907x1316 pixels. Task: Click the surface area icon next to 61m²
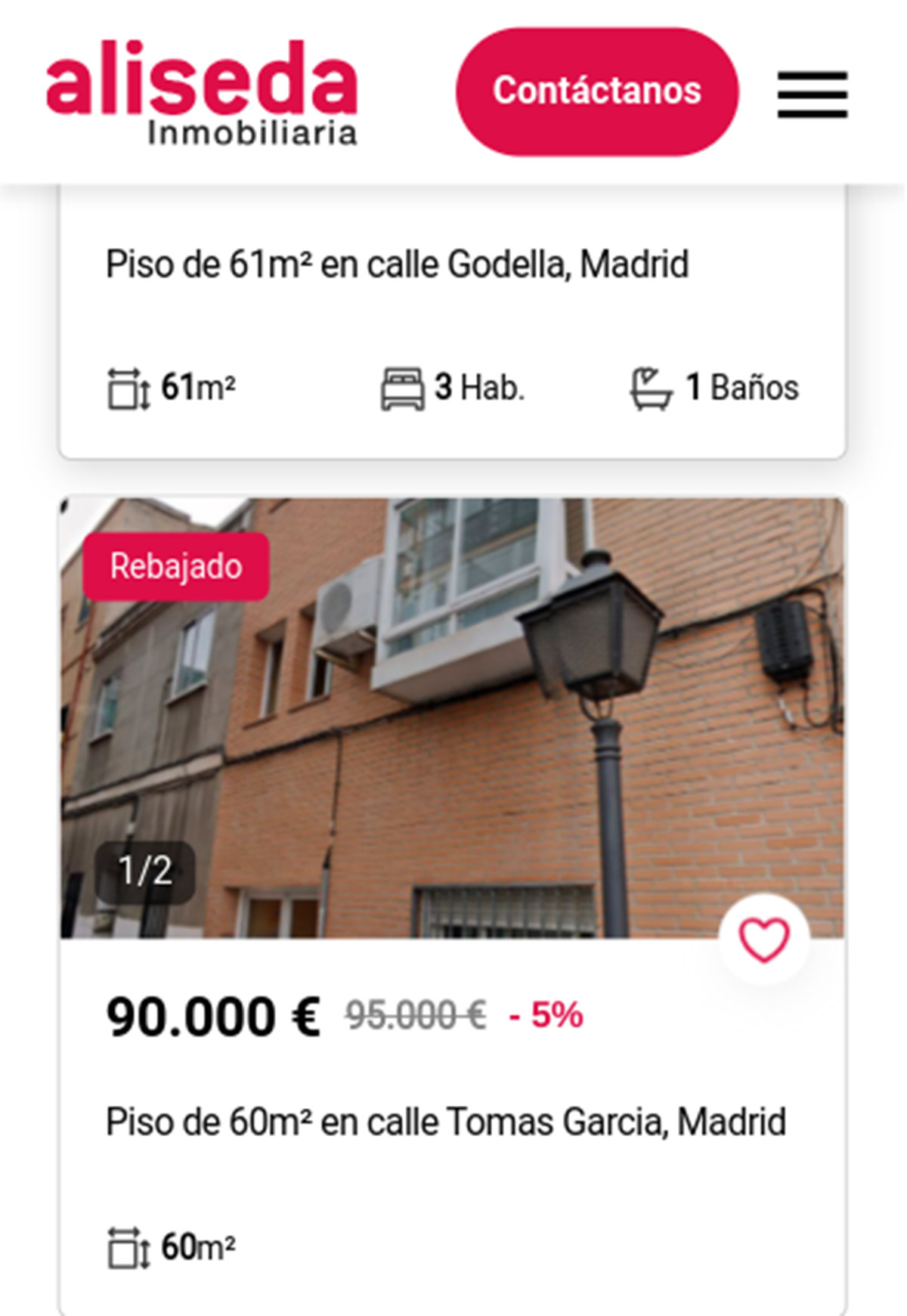[x=128, y=387]
